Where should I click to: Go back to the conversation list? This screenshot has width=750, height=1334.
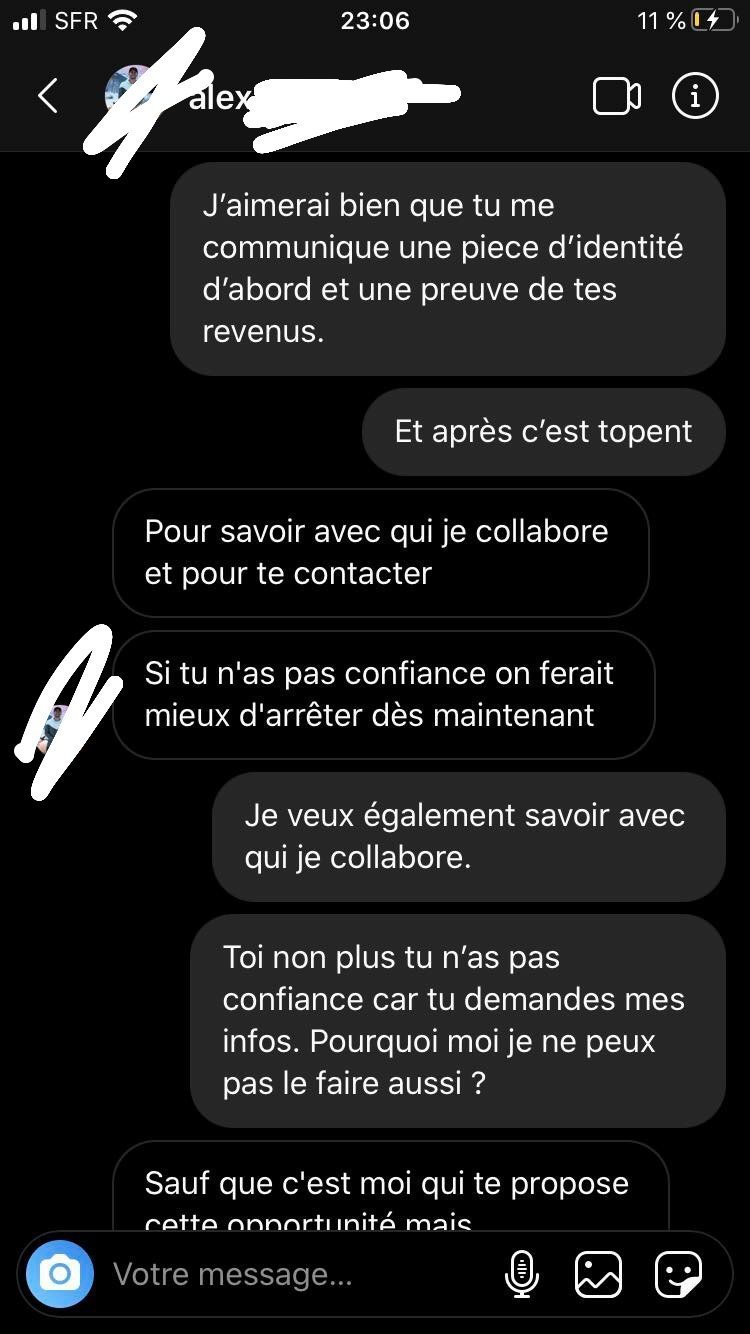coord(47,96)
